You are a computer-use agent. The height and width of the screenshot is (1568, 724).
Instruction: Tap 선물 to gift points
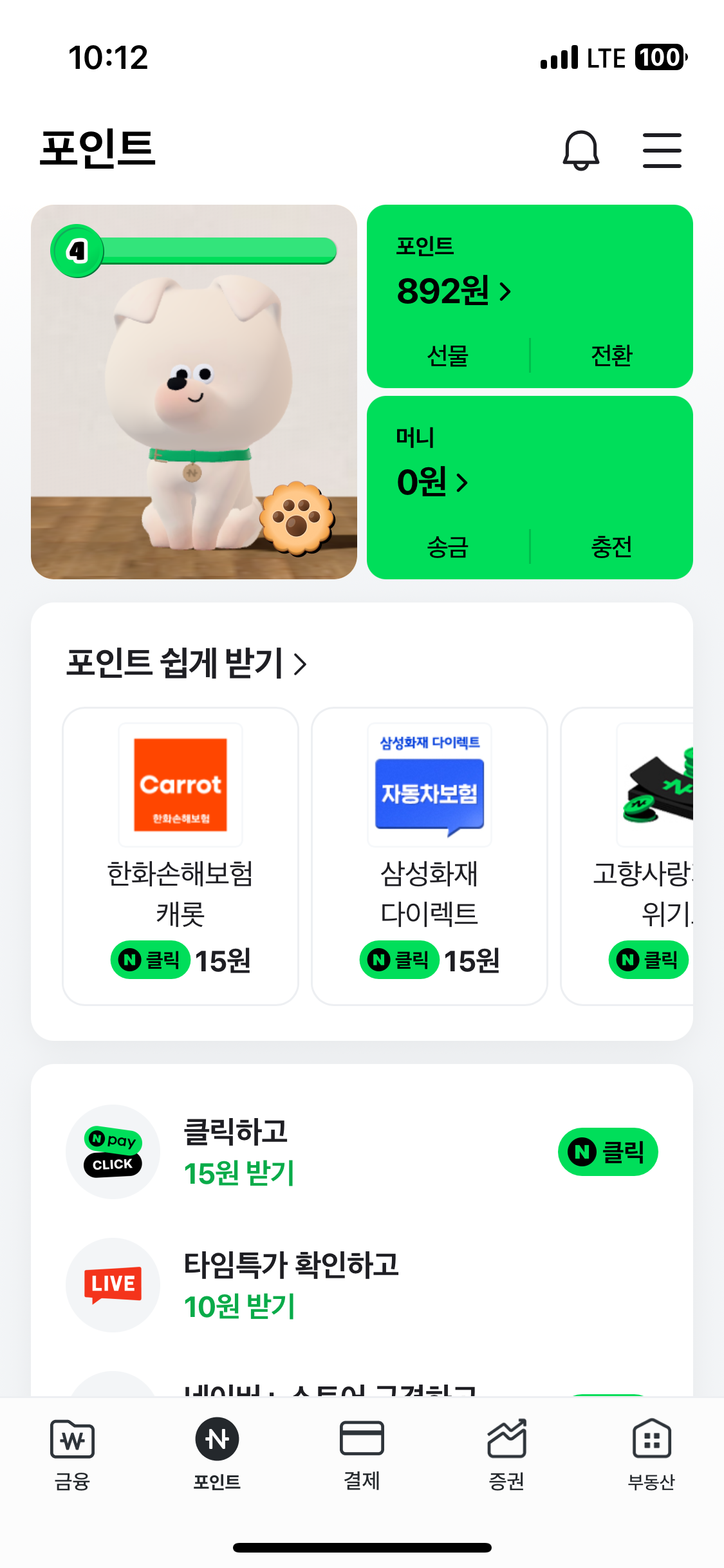point(448,355)
